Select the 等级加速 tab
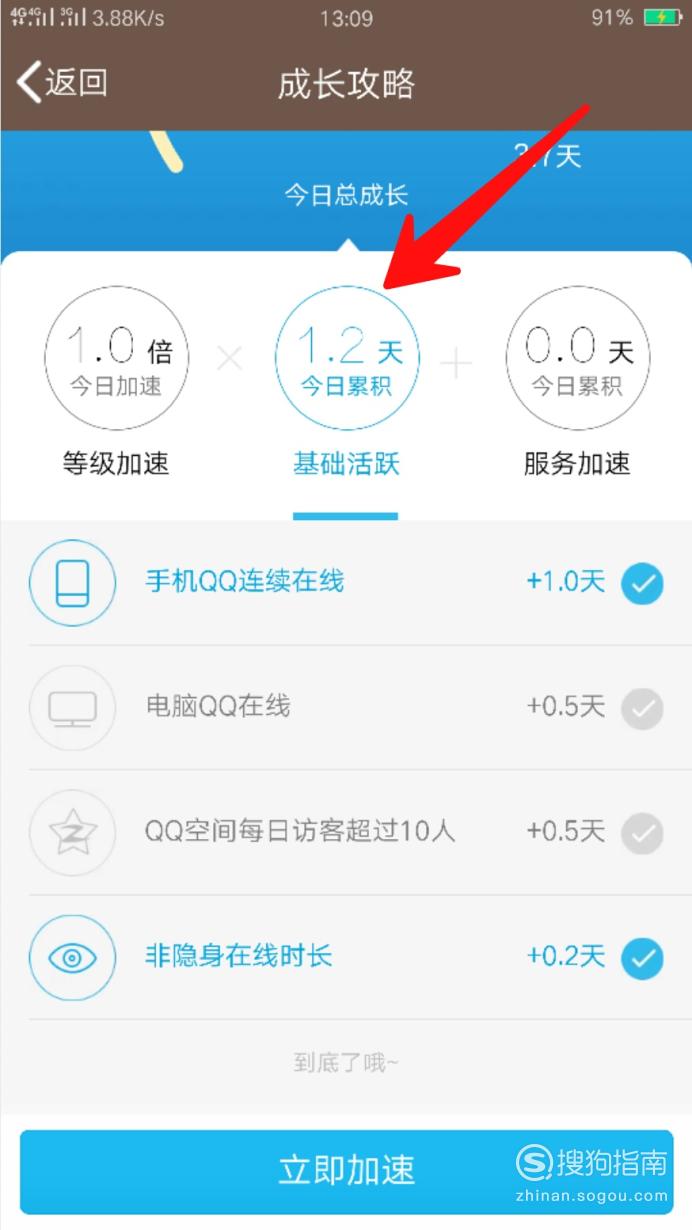The width and height of the screenshot is (692, 1230). pyautogui.click(x=116, y=382)
